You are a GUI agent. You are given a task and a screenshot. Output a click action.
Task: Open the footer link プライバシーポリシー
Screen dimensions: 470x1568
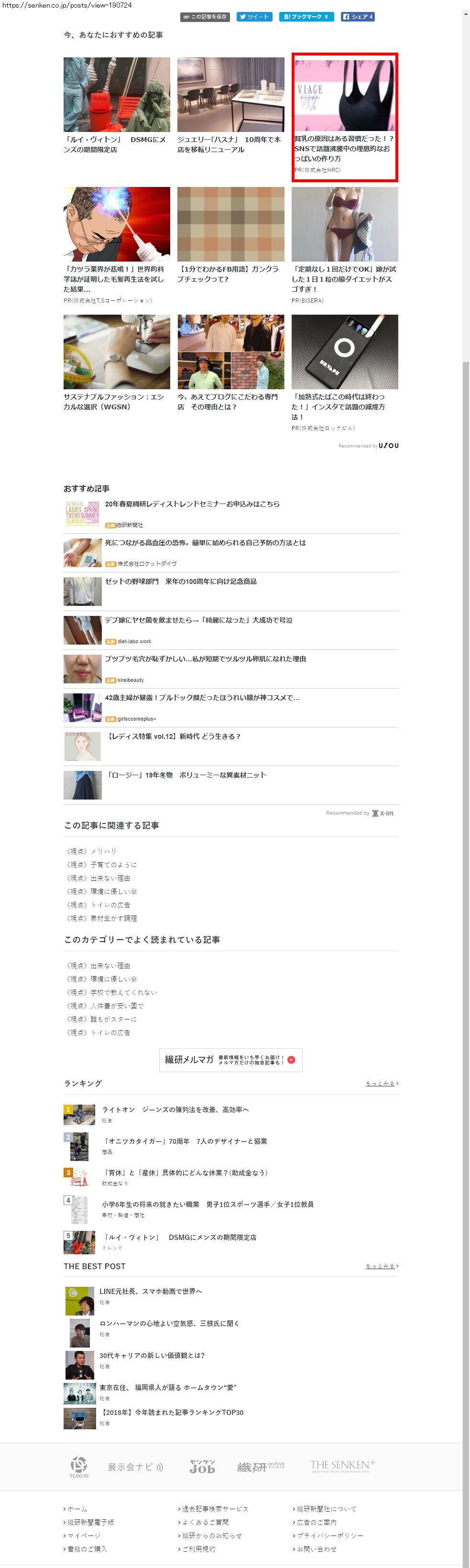pyautogui.click(x=329, y=1536)
